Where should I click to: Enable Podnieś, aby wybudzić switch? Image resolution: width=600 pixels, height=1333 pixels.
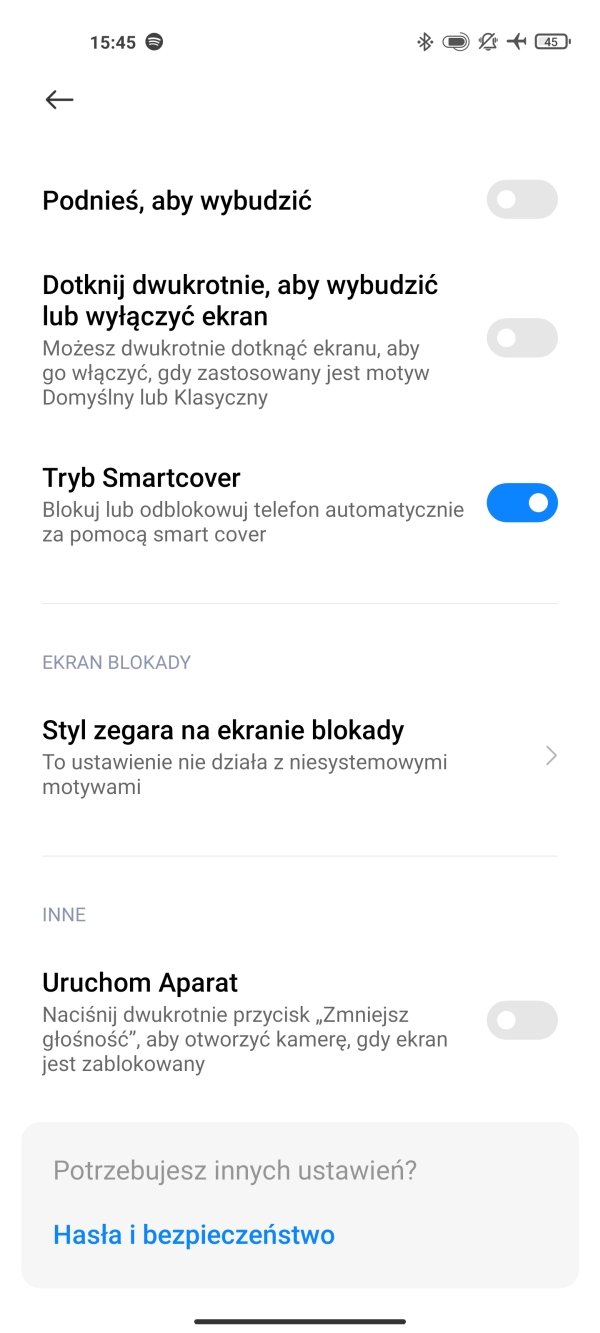(522, 199)
